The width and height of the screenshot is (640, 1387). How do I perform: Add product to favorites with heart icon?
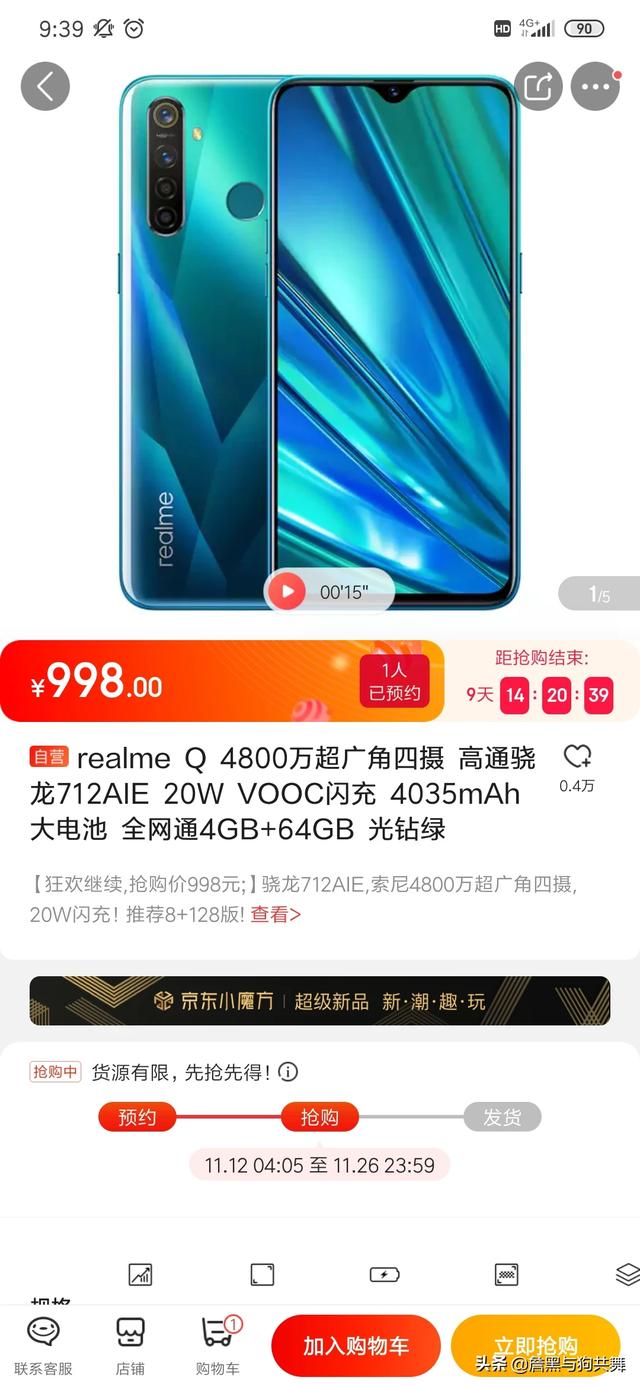point(577,758)
